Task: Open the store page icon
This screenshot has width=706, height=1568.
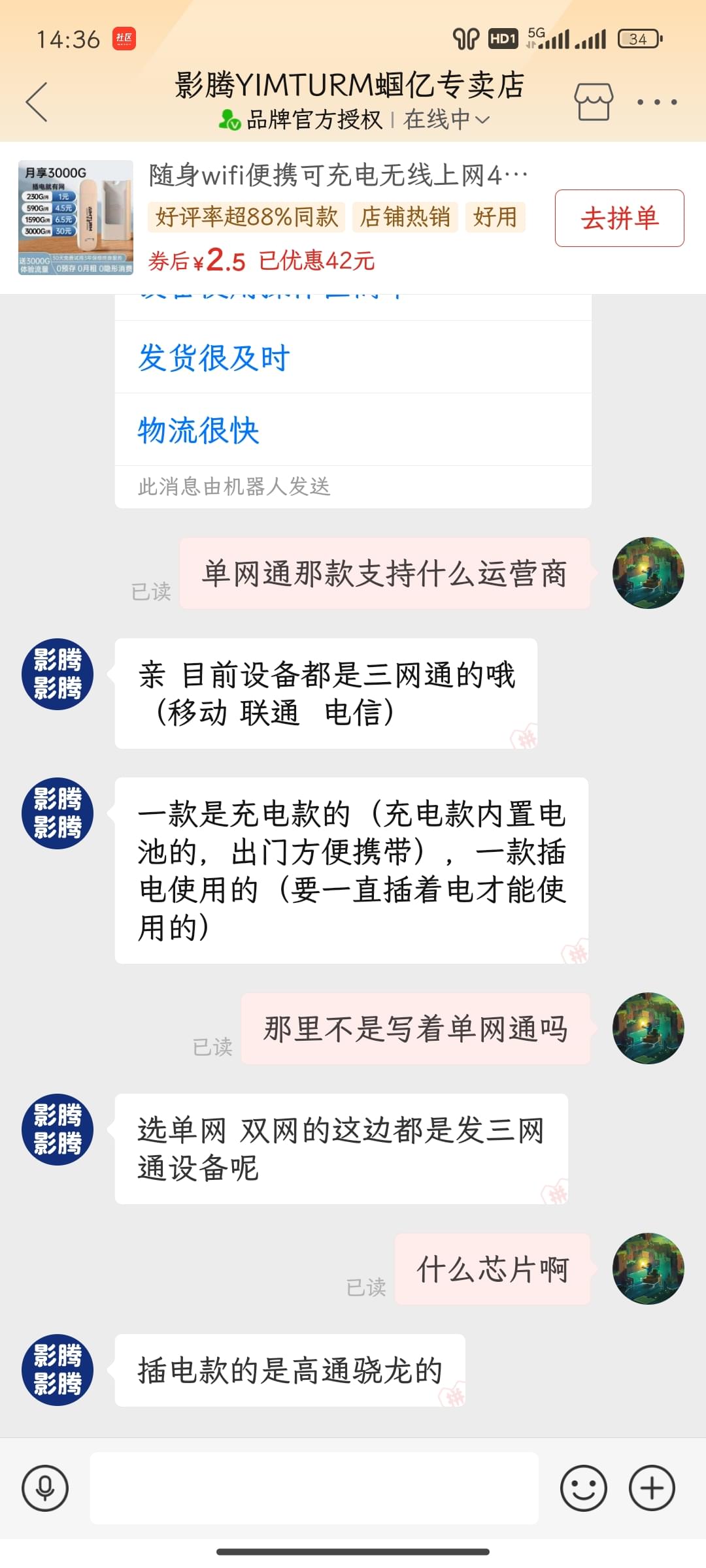Action: 594,102
